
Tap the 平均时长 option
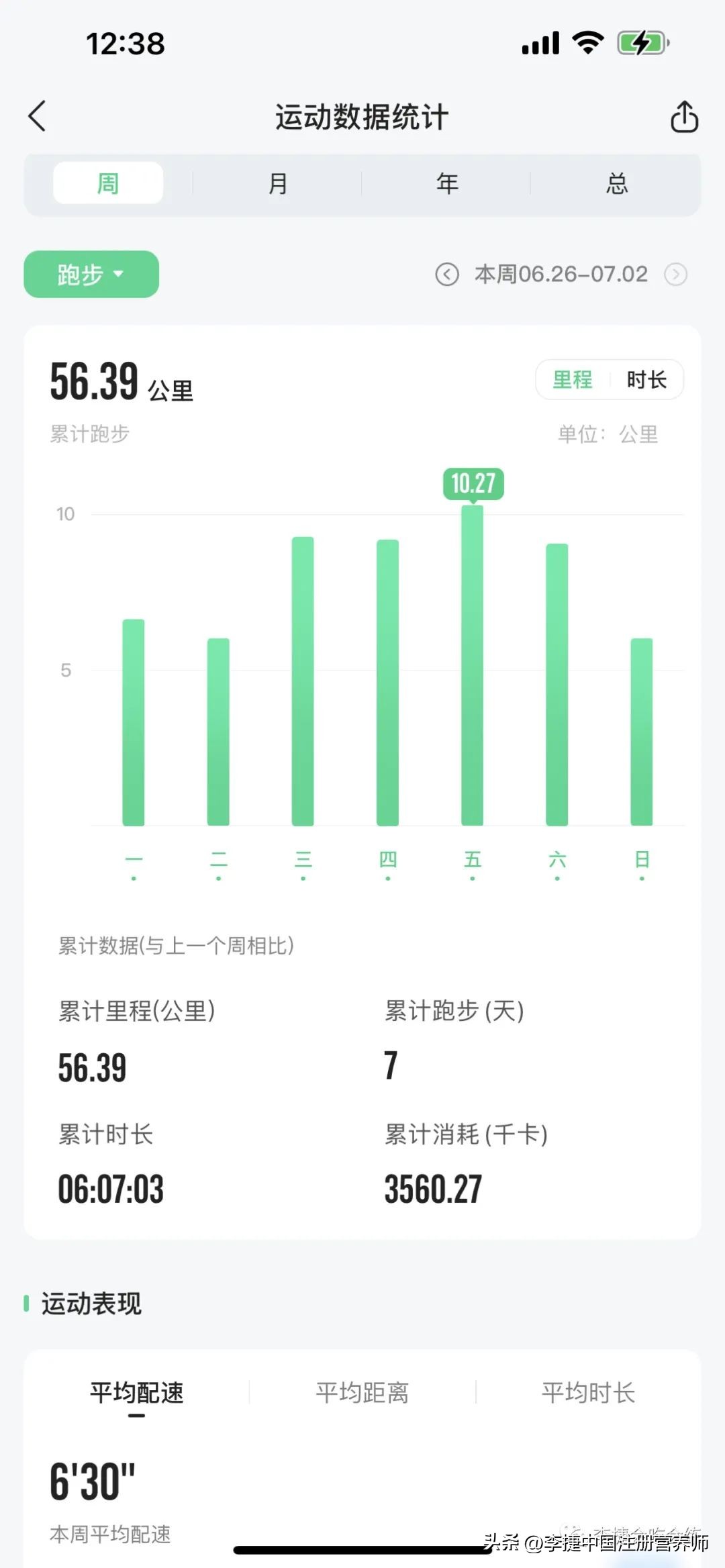pos(589,1393)
